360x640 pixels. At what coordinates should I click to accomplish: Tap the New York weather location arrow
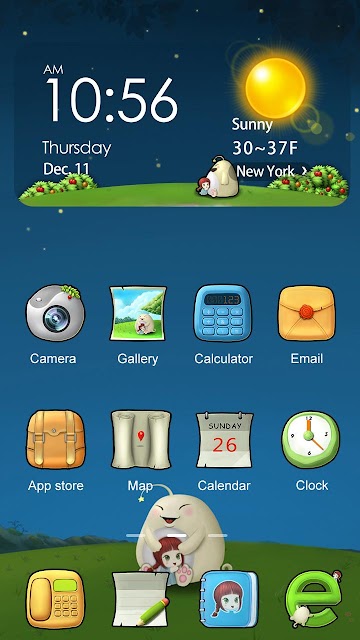pyautogui.click(x=304, y=171)
